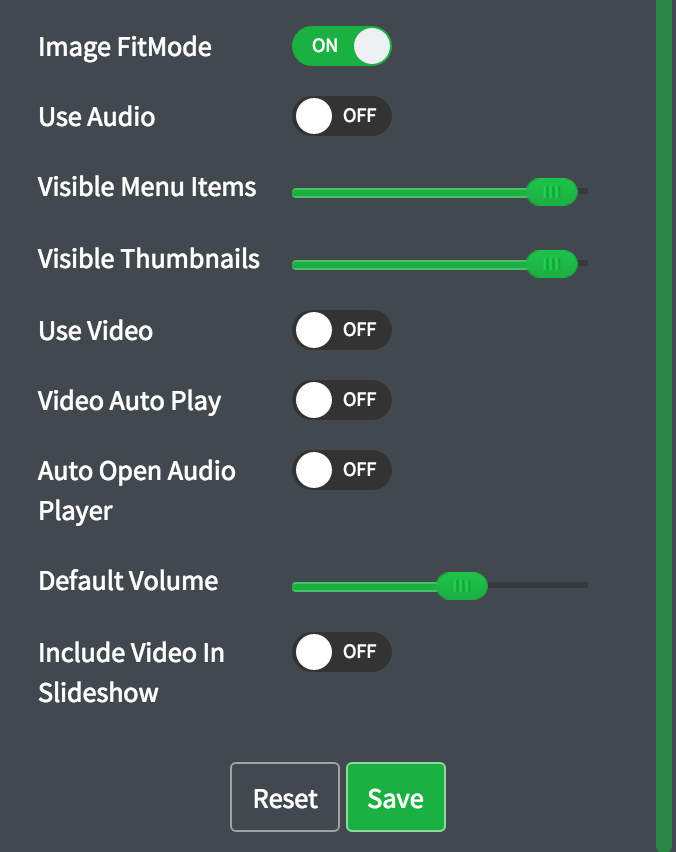This screenshot has height=852, width=676.
Task: Save the current settings
Action: pyautogui.click(x=395, y=798)
